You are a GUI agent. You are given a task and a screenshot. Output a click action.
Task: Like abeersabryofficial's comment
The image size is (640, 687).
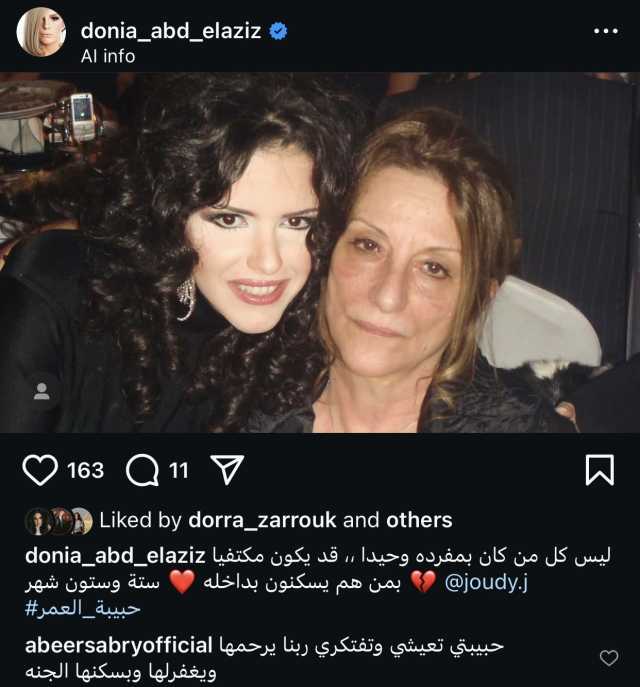tap(608, 657)
